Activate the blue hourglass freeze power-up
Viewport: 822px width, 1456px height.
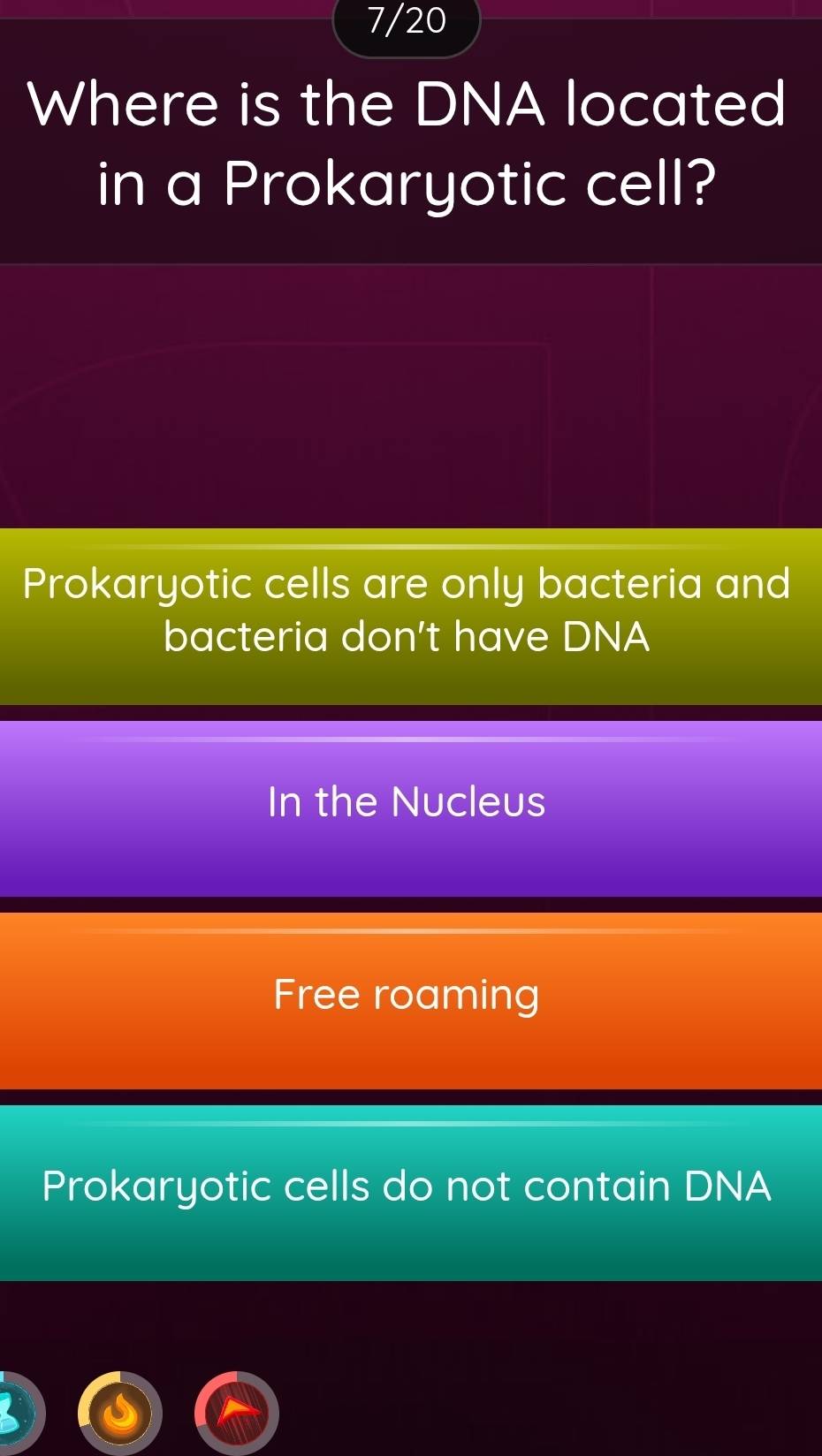16,1414
